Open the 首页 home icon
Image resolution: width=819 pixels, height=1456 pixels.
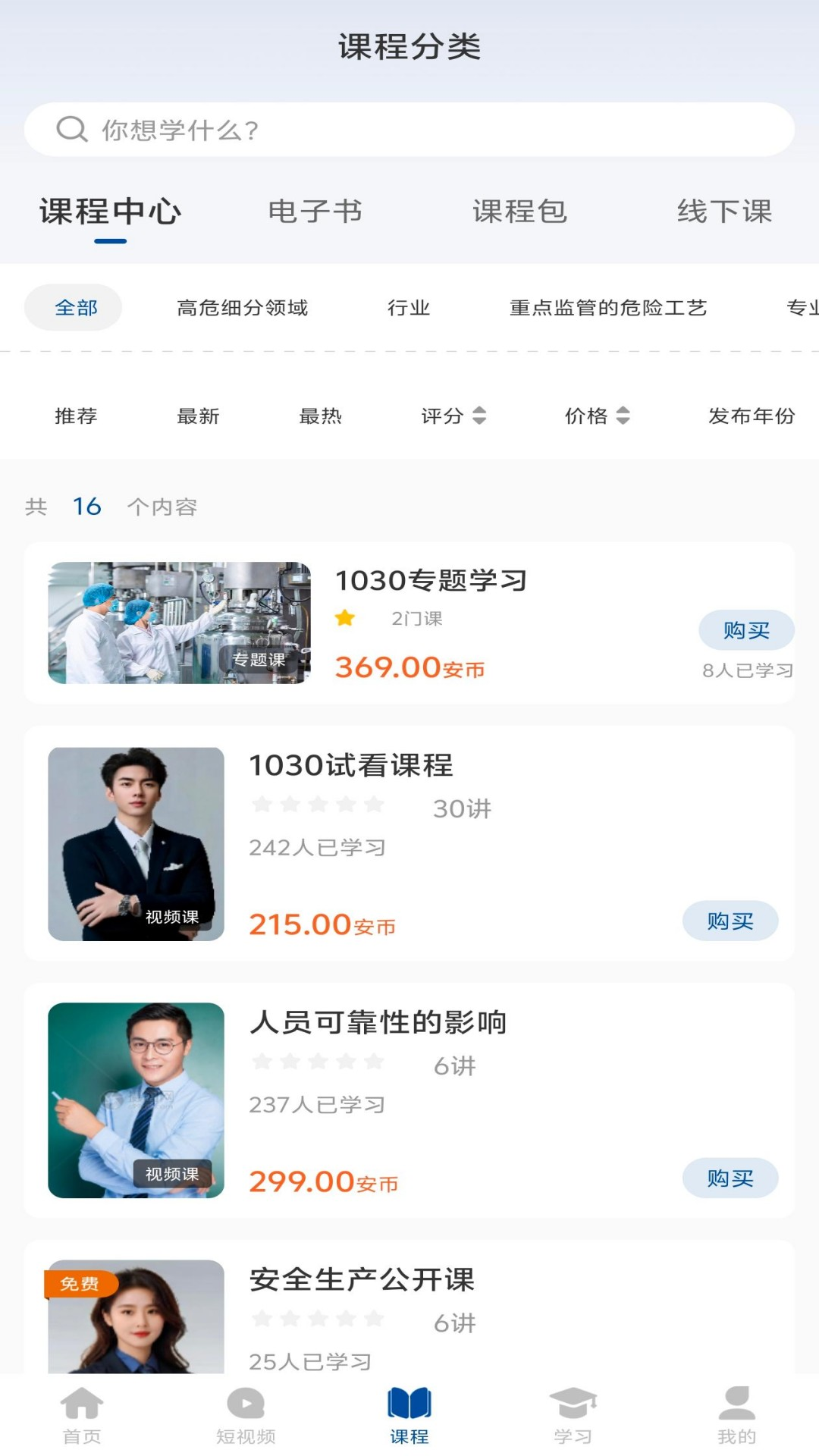81,1407
